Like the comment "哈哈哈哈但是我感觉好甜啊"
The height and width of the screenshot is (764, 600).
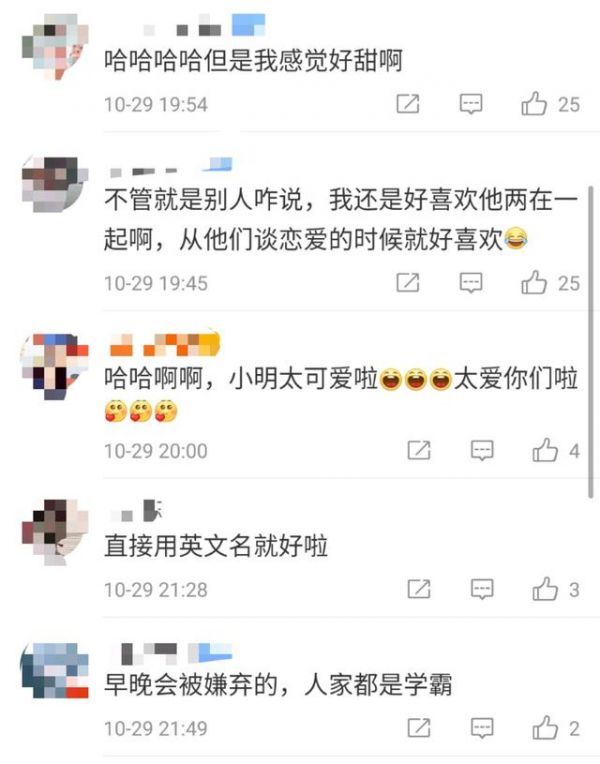tap(534, 104)
